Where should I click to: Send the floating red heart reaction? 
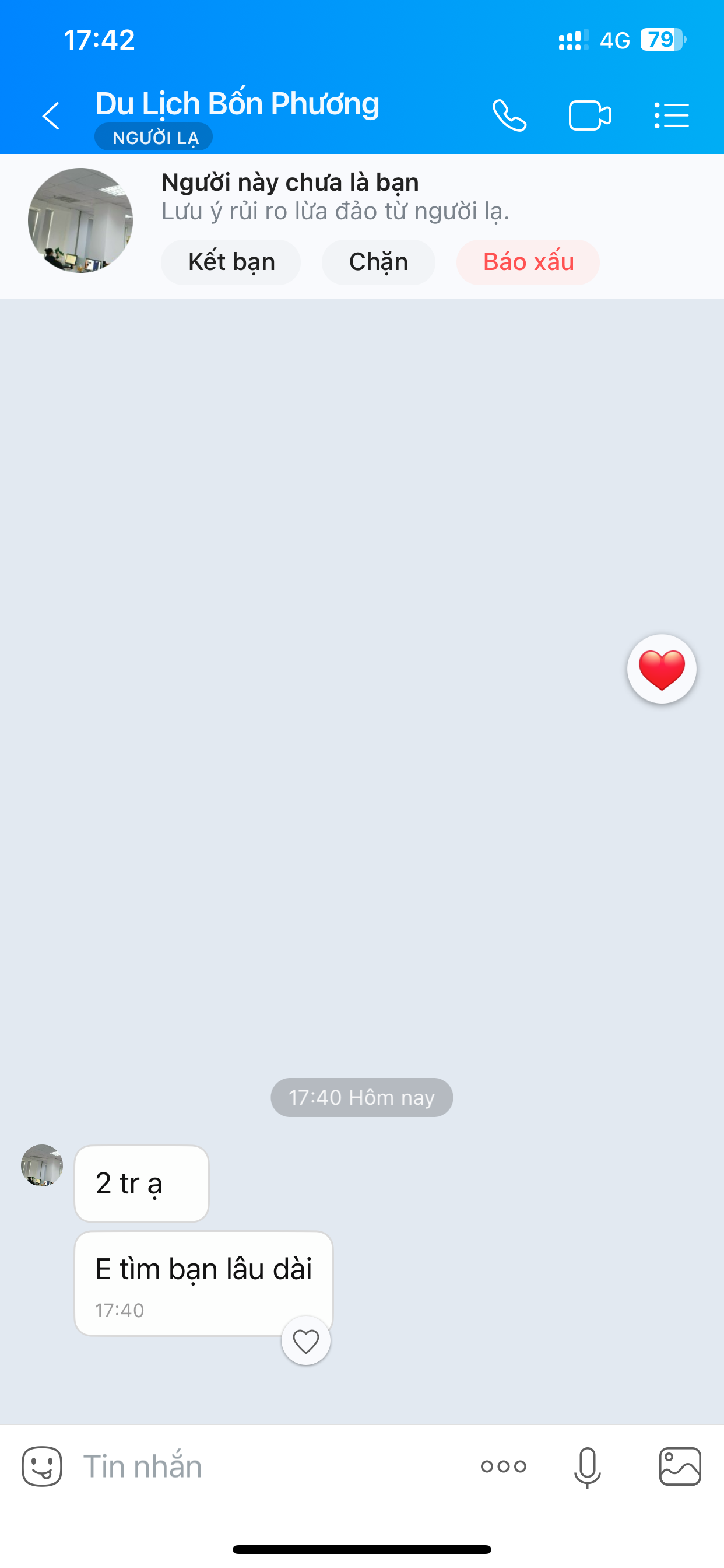(661, 669)
